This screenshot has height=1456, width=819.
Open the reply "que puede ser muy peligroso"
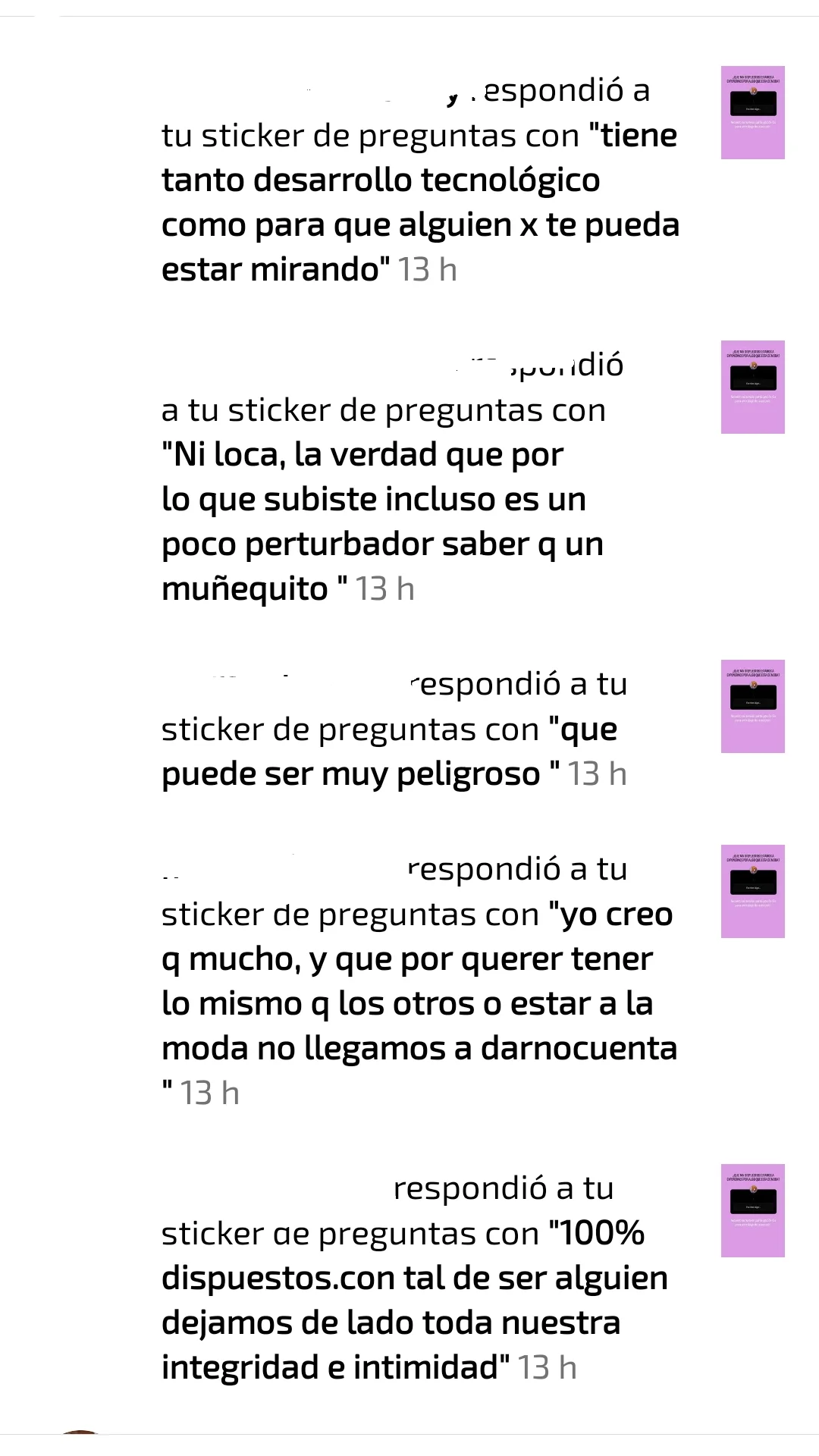(x=394, y=729)
